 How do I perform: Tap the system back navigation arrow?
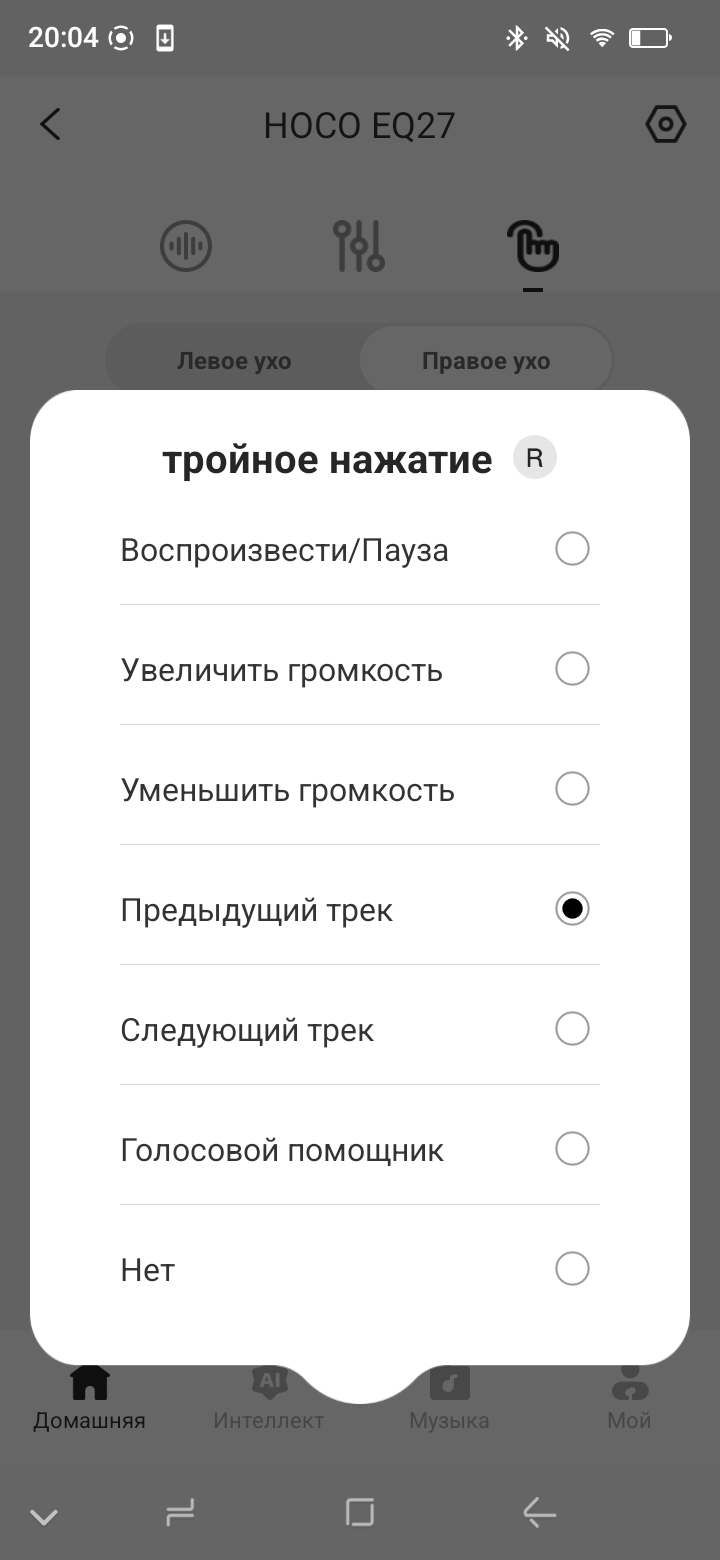539,1514
